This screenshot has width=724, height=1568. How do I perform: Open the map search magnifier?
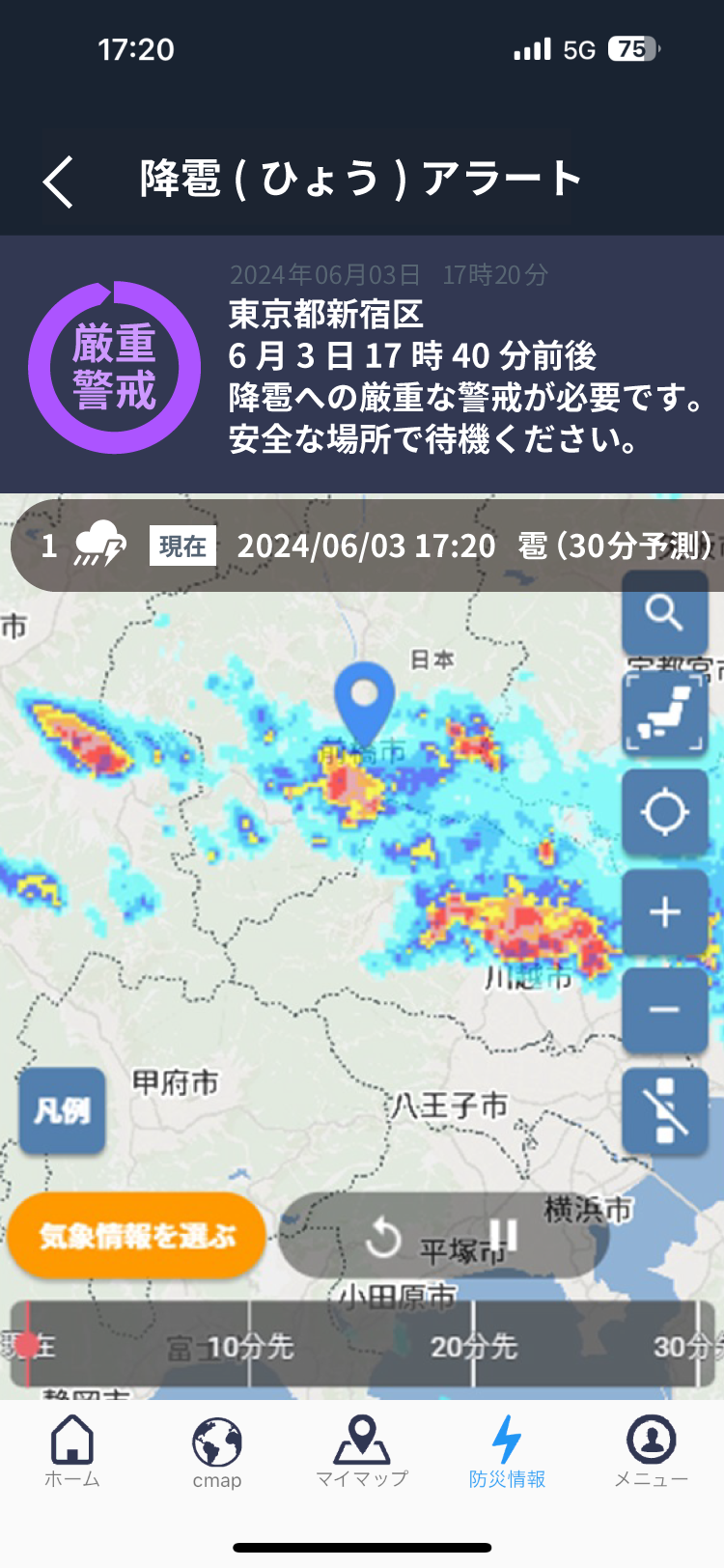664,612
